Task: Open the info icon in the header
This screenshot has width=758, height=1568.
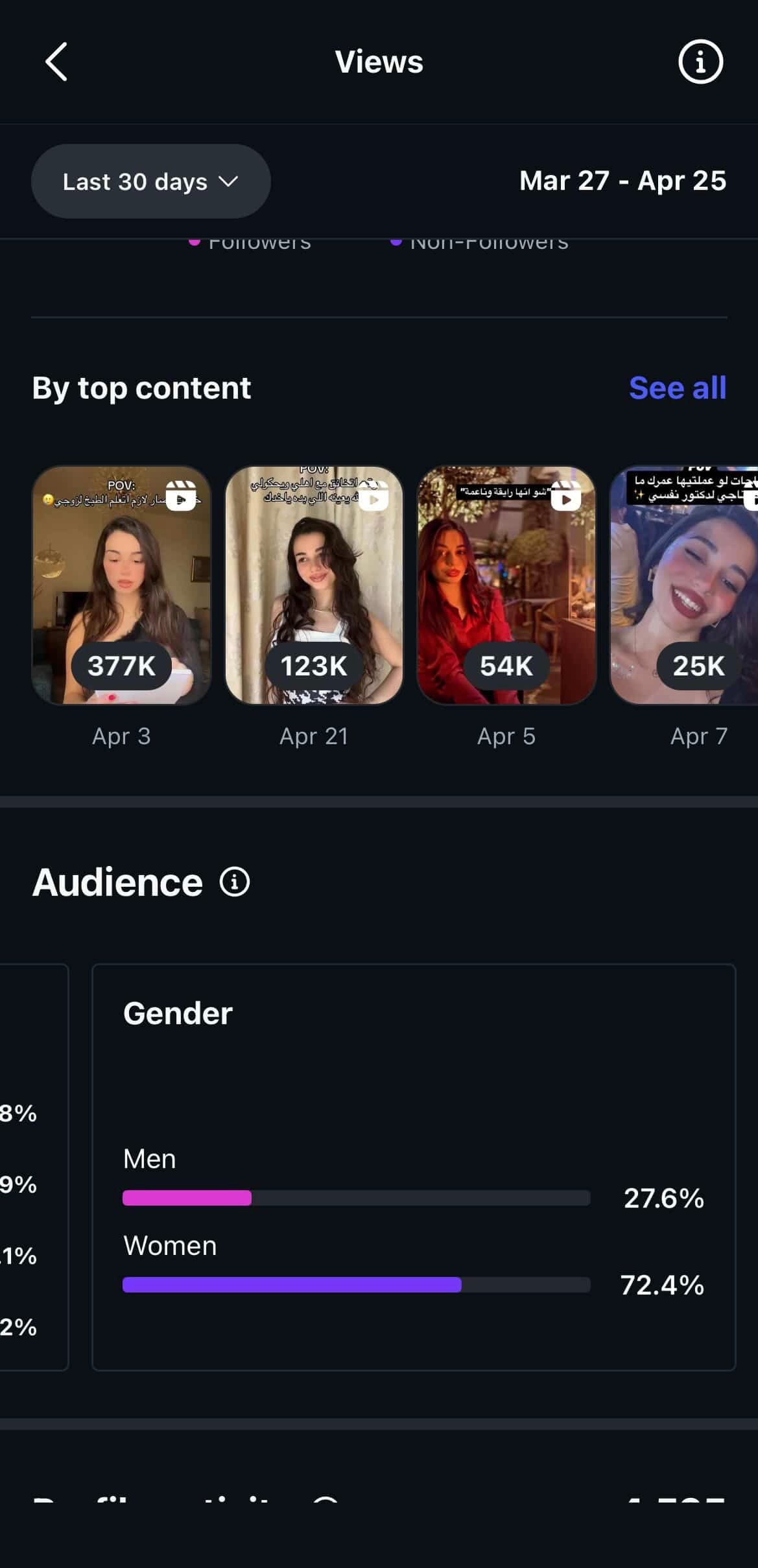Action: pos(700,62)
